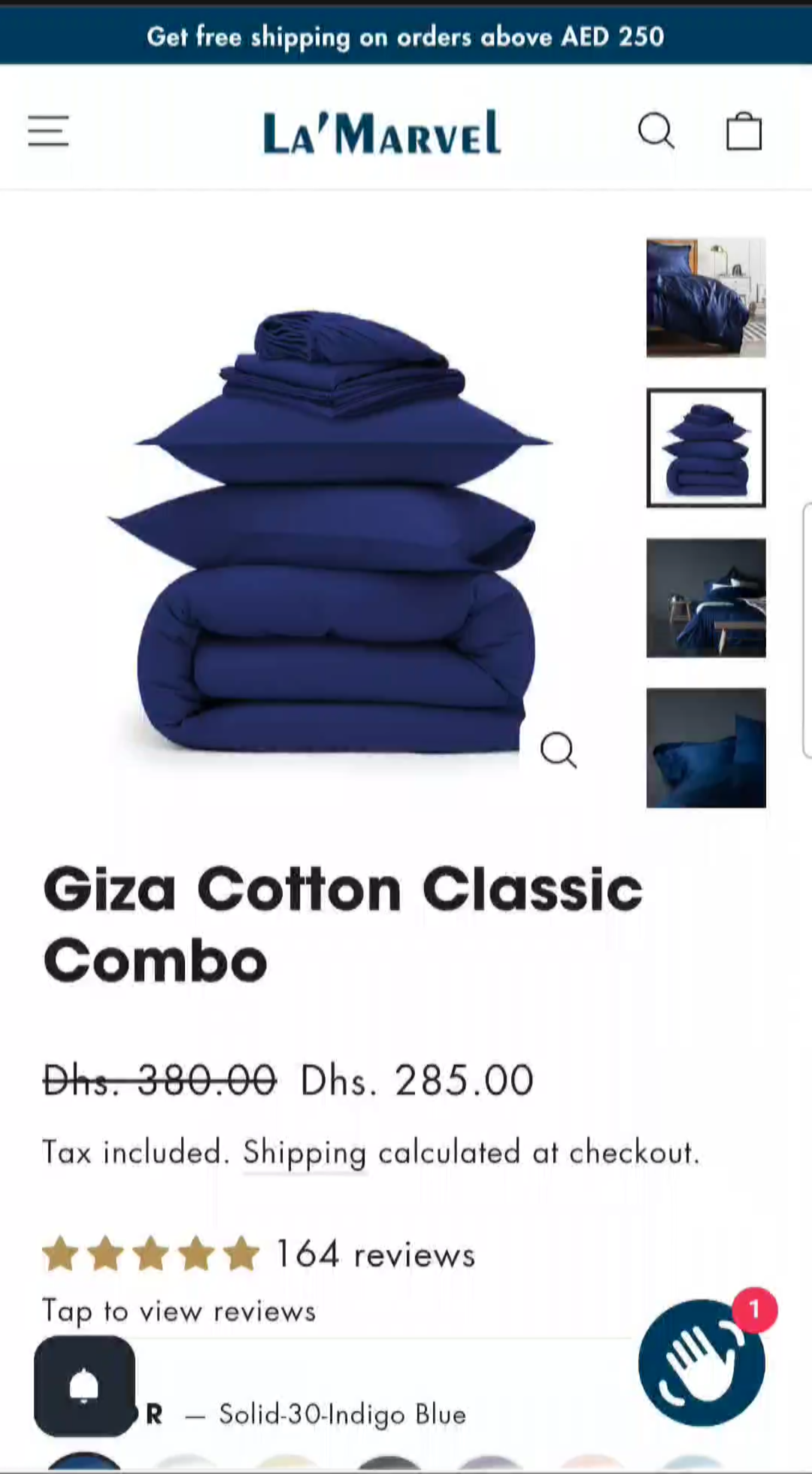Image resolution: width=812 pixels, height=1474 pixels.
Task: Open the search icon
Action: (x=656, y=132)
